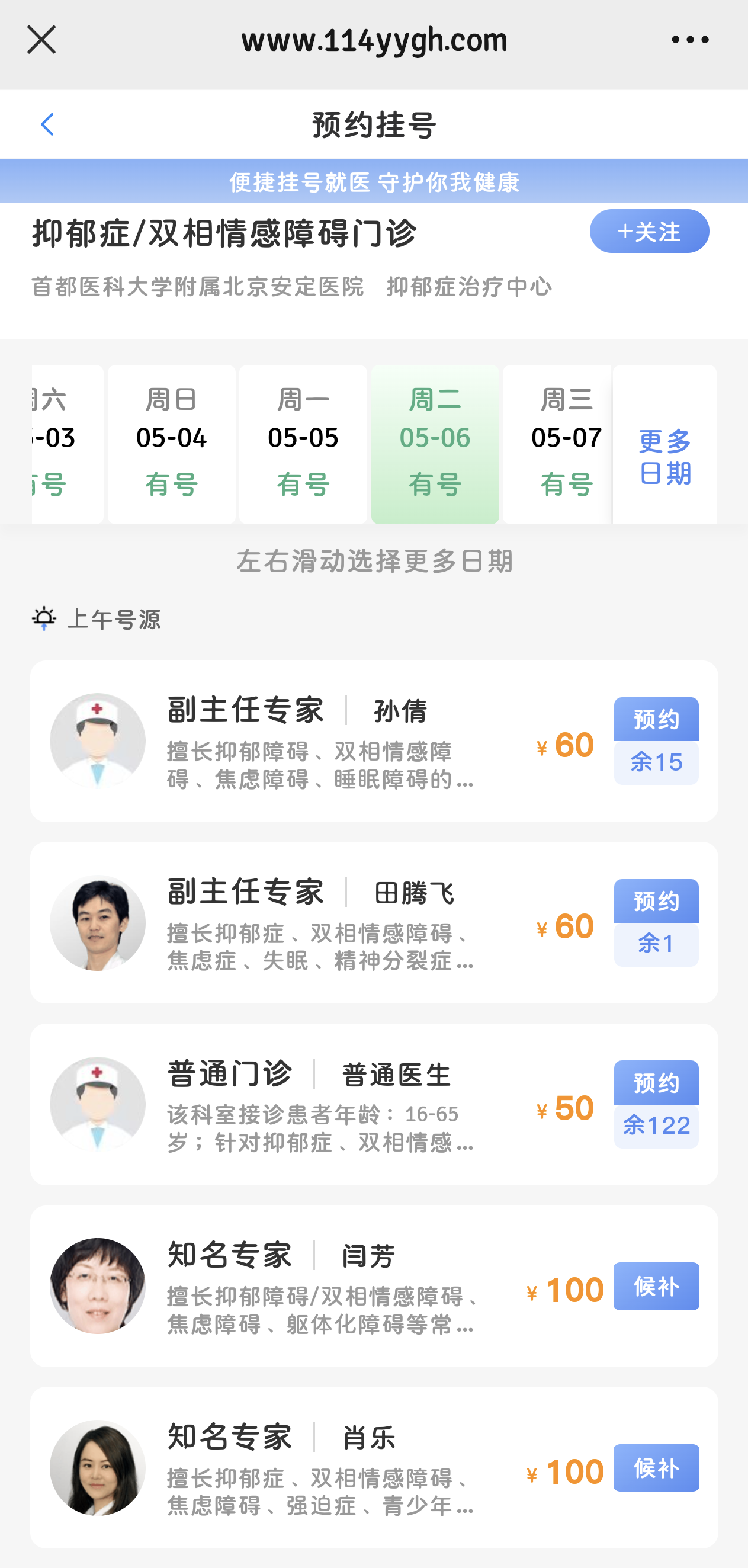Screen dimensions: 748x1568
Task: Select date 周二 05-06
Action: click(x=435, y=444)
